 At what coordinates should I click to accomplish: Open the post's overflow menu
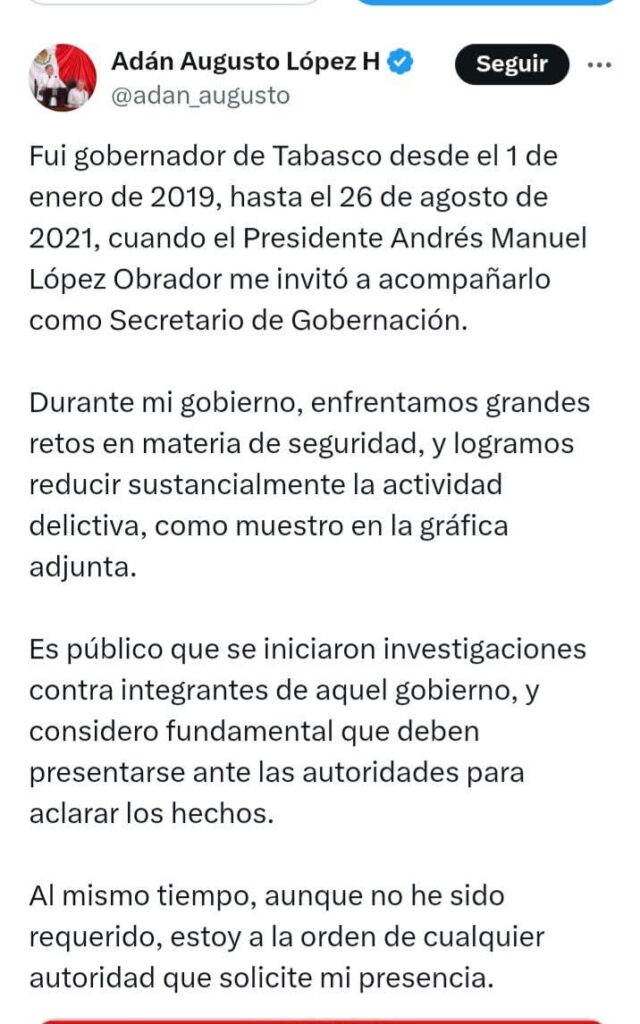point(599,65)
